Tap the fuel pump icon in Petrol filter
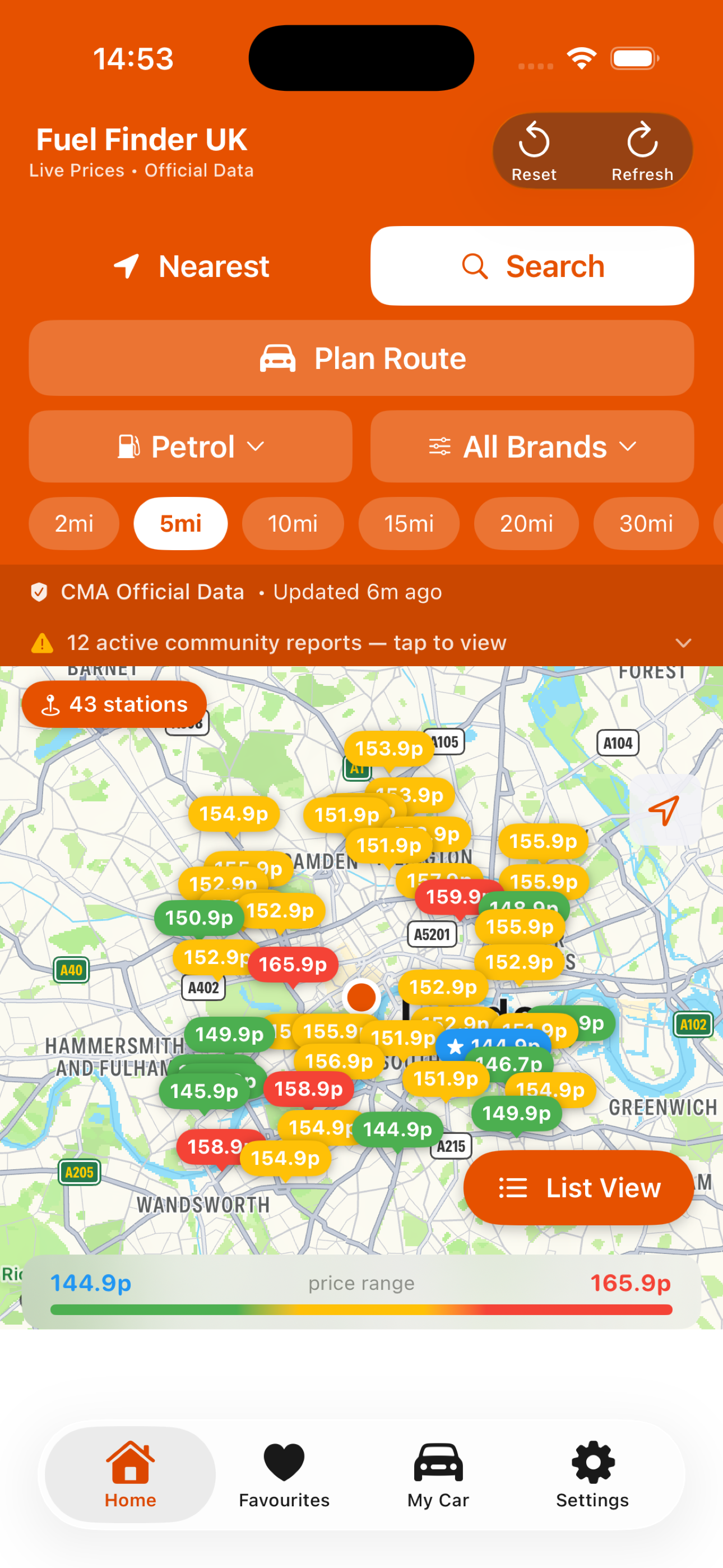Screen dimensions: 723x1568 [128, 446]
